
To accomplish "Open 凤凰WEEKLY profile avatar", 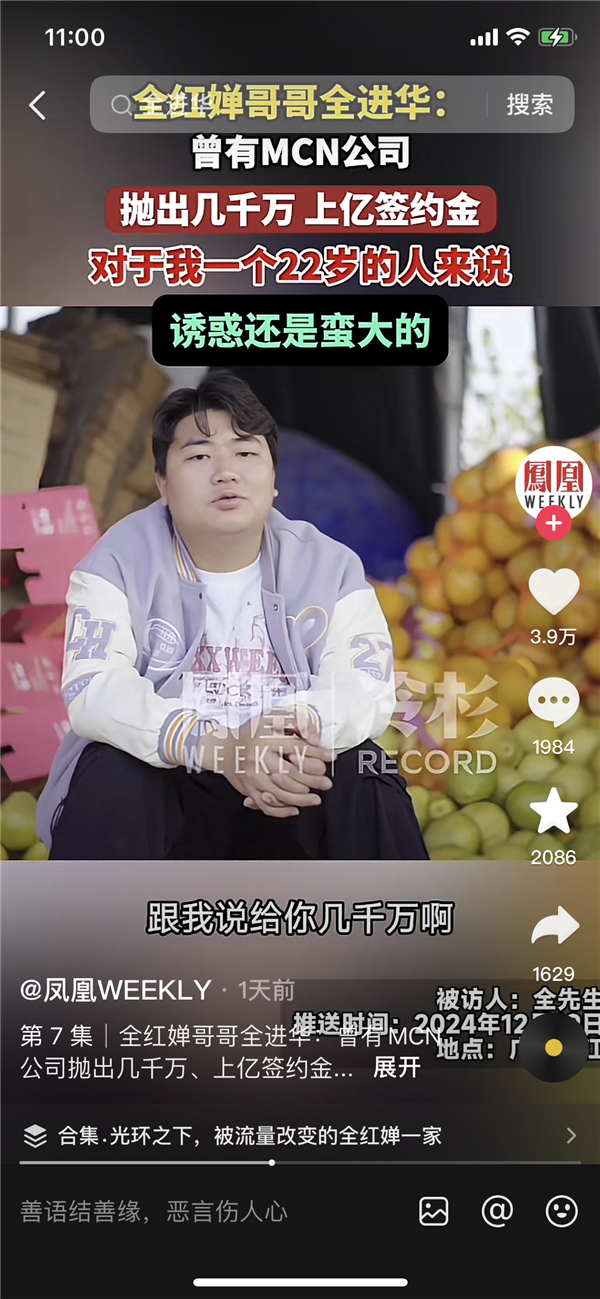I will click(x=553, y=484).
